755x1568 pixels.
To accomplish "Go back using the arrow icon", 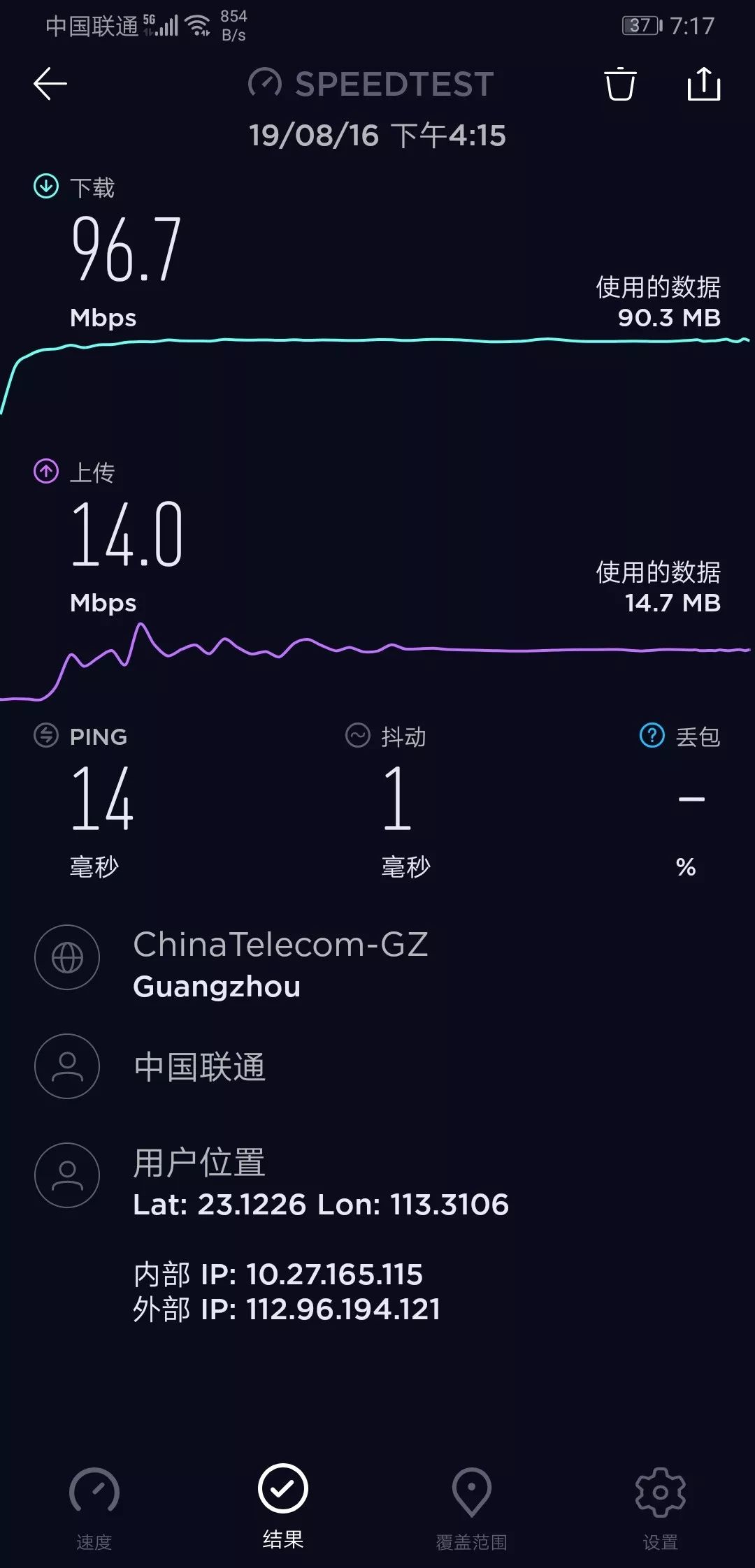I will 50,84.
